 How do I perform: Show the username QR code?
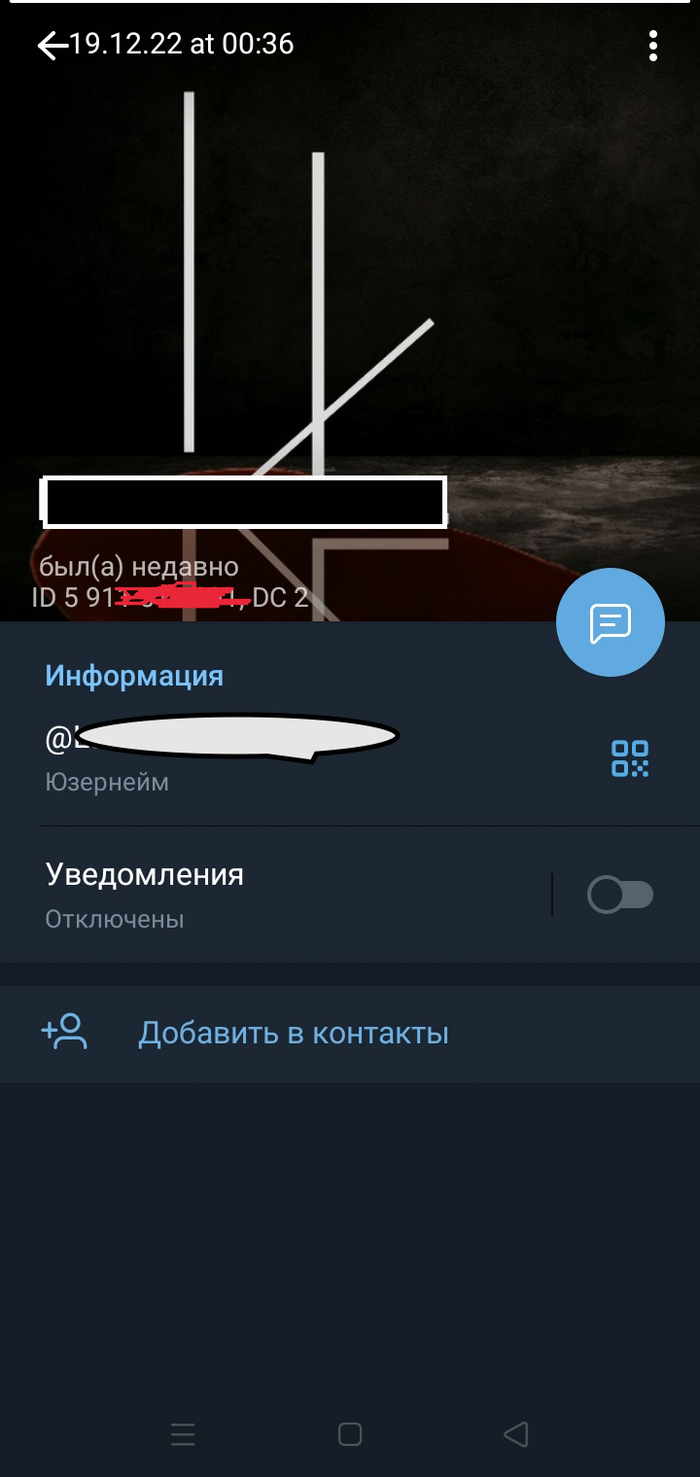point(630,758)
